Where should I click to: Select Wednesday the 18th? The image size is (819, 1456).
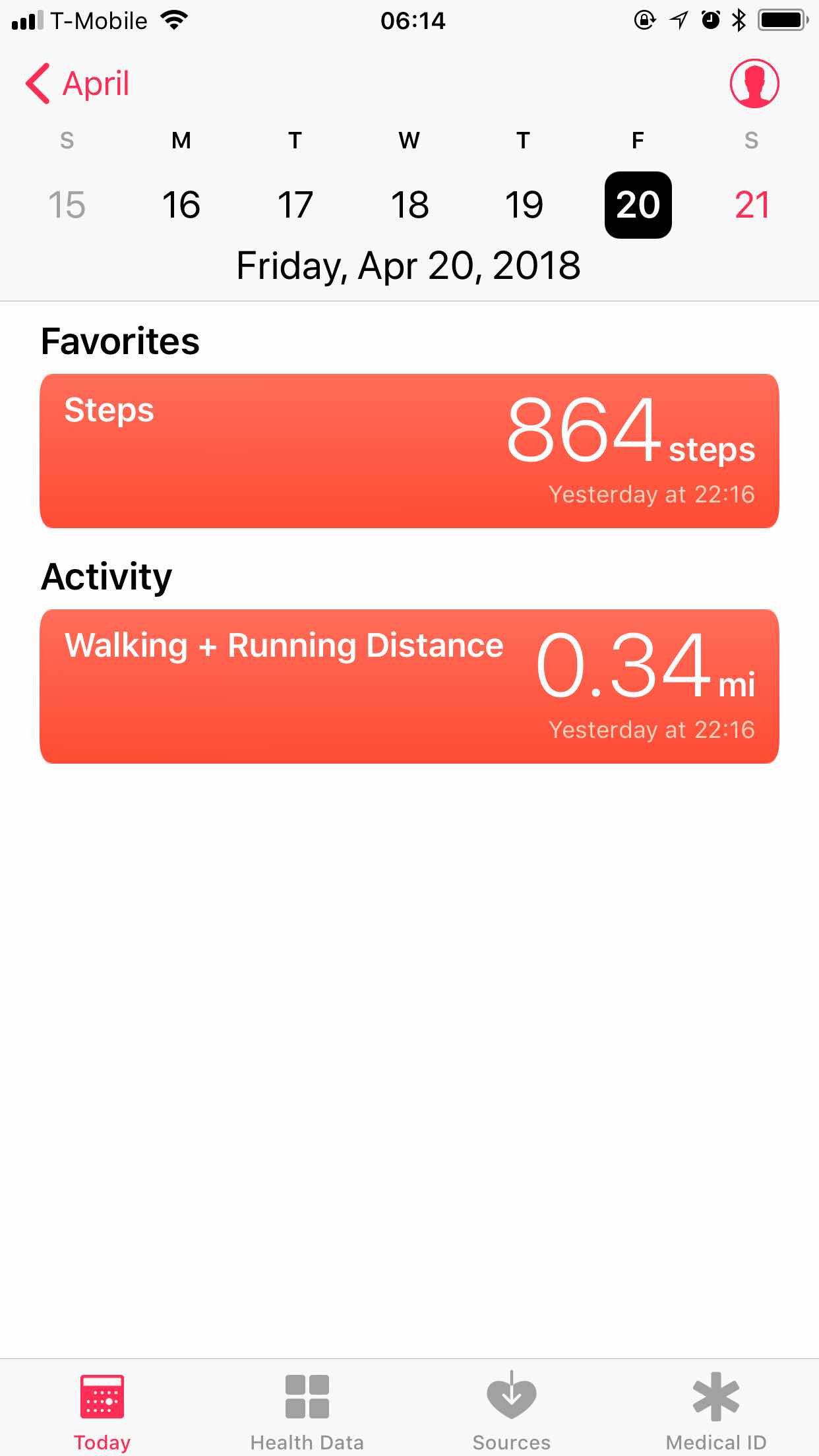pos(409,204)
